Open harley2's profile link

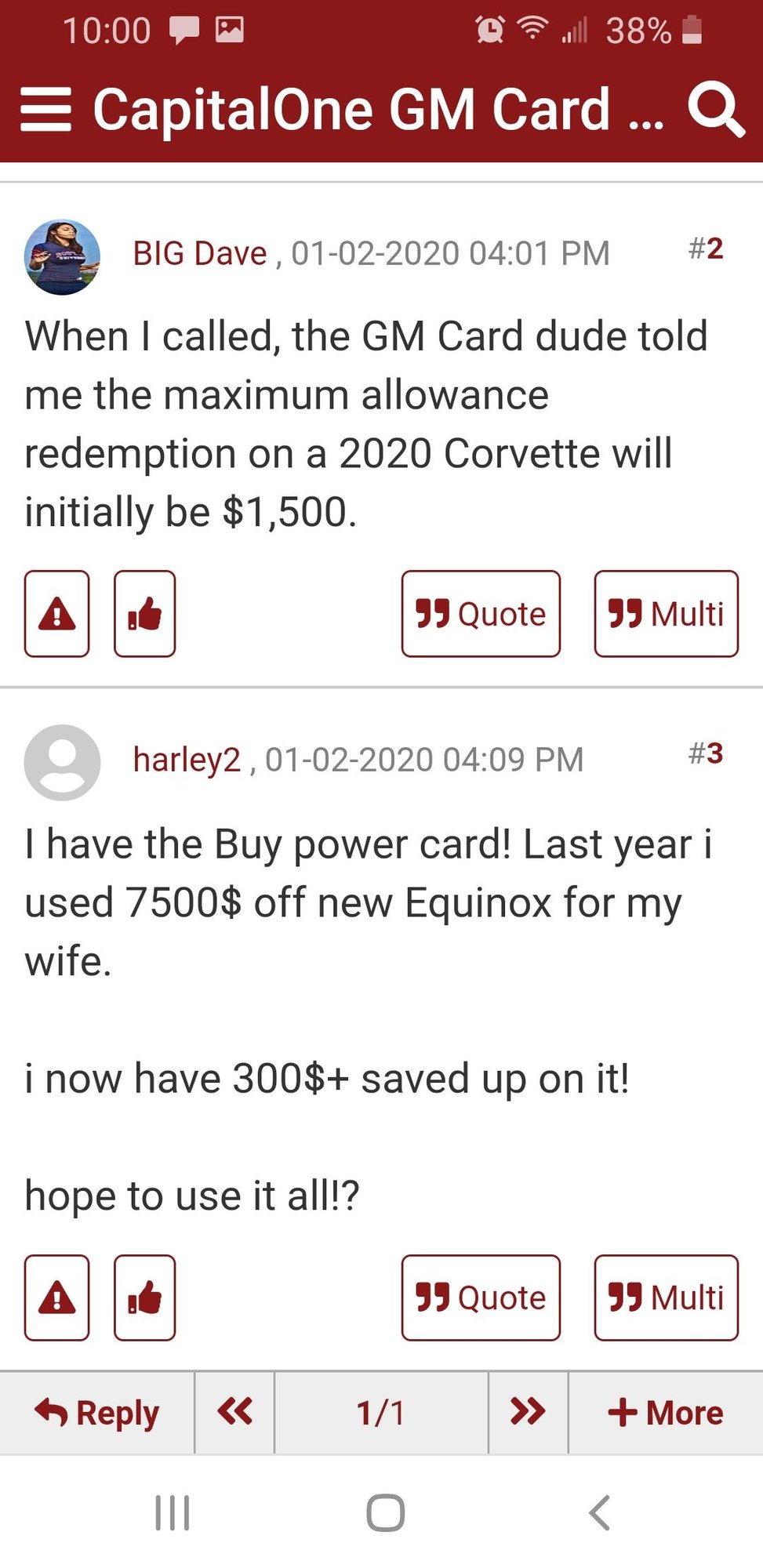pyautogui.click(x=187, y=759)
